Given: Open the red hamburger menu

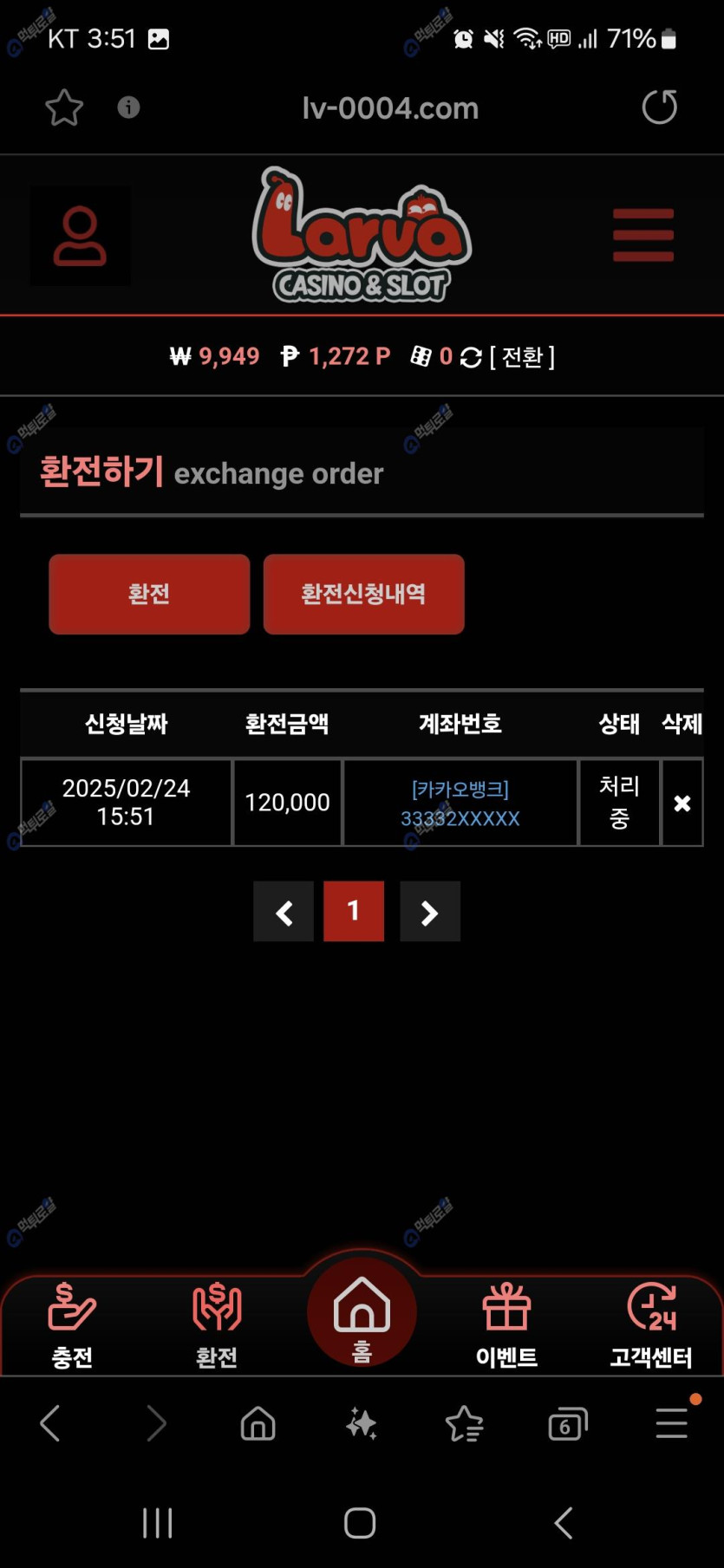Looking at the screenshot, I should point(642,235).
